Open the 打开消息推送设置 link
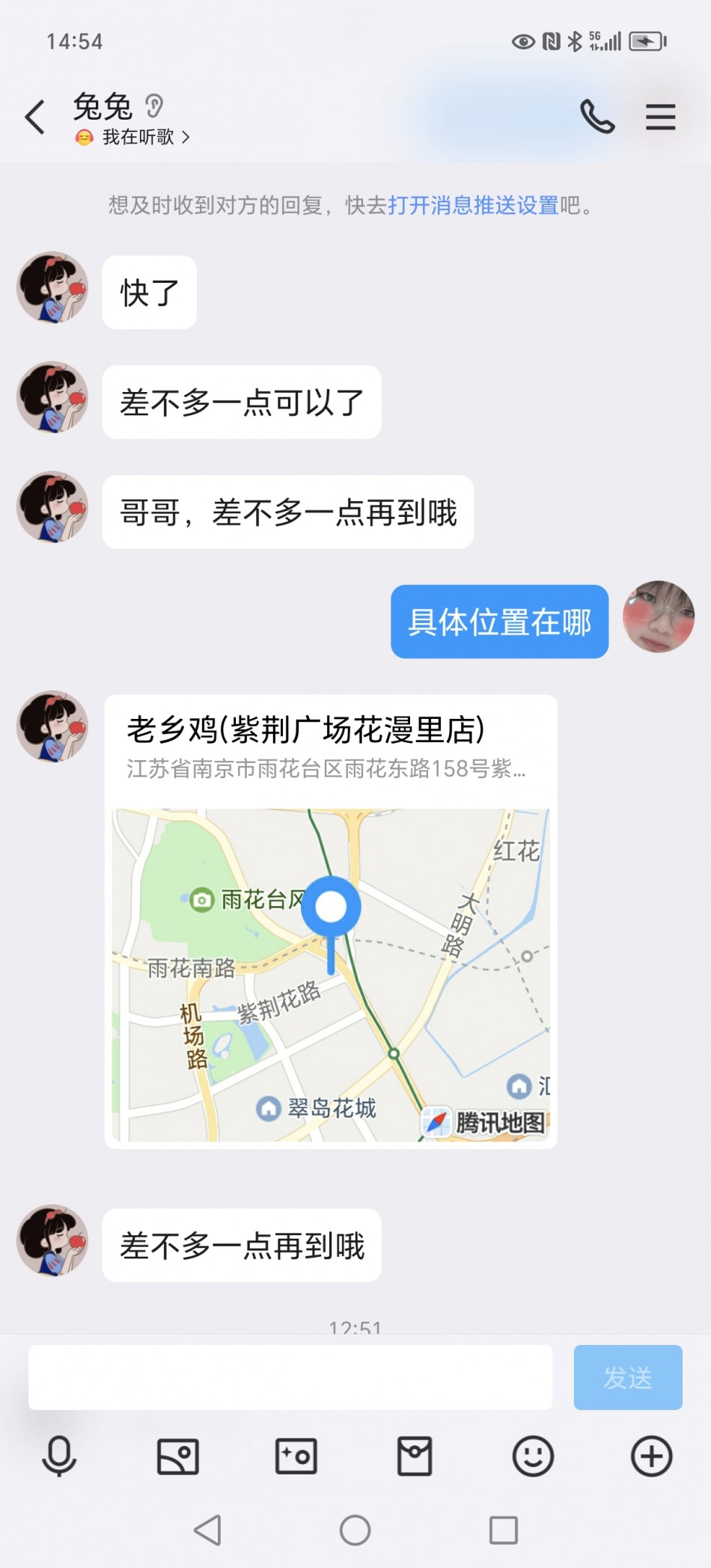Image resolution: width=711 pixels, height=1568 pixels. [x=473, y=205]
